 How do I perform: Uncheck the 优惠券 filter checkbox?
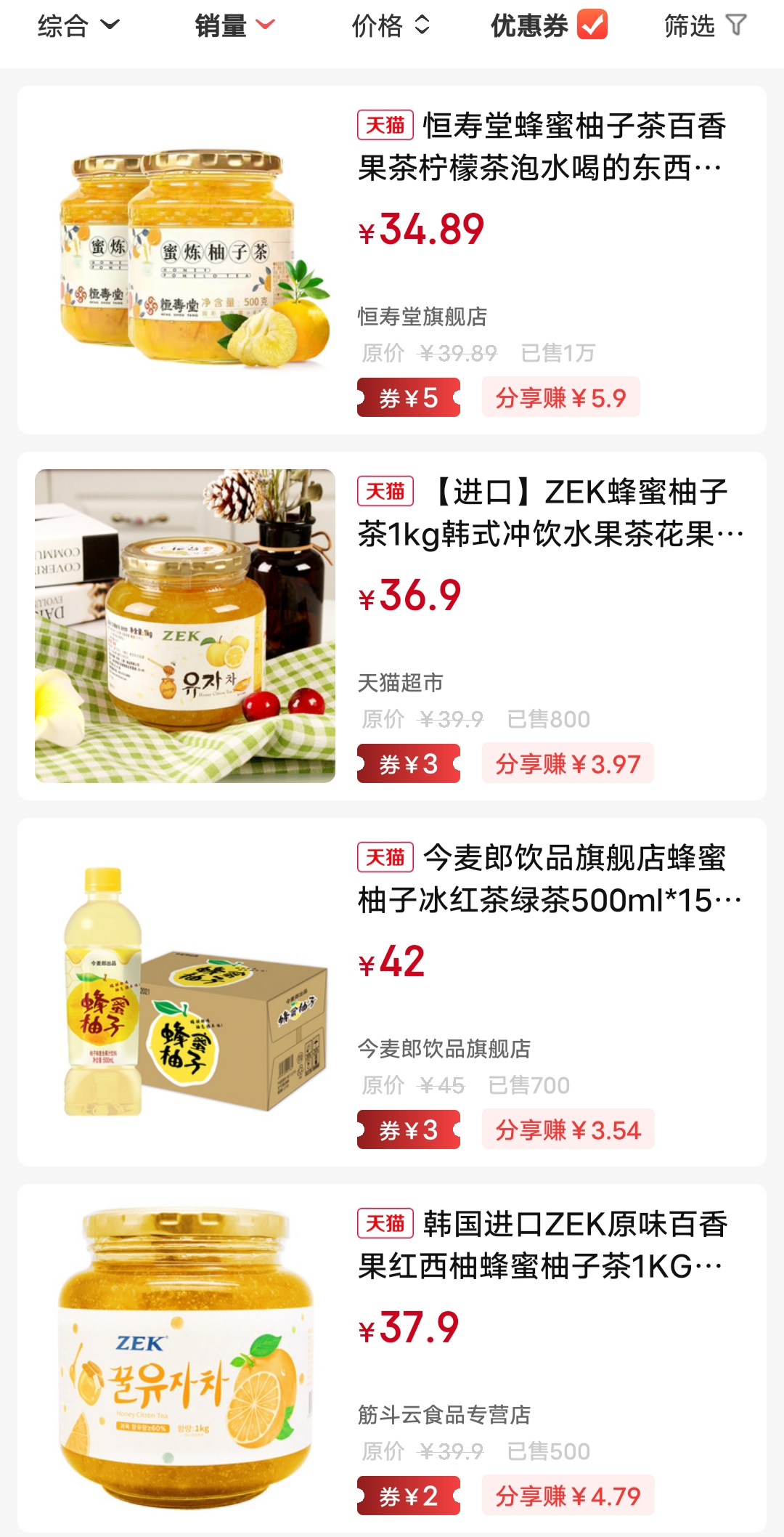[x=592, y=25]
